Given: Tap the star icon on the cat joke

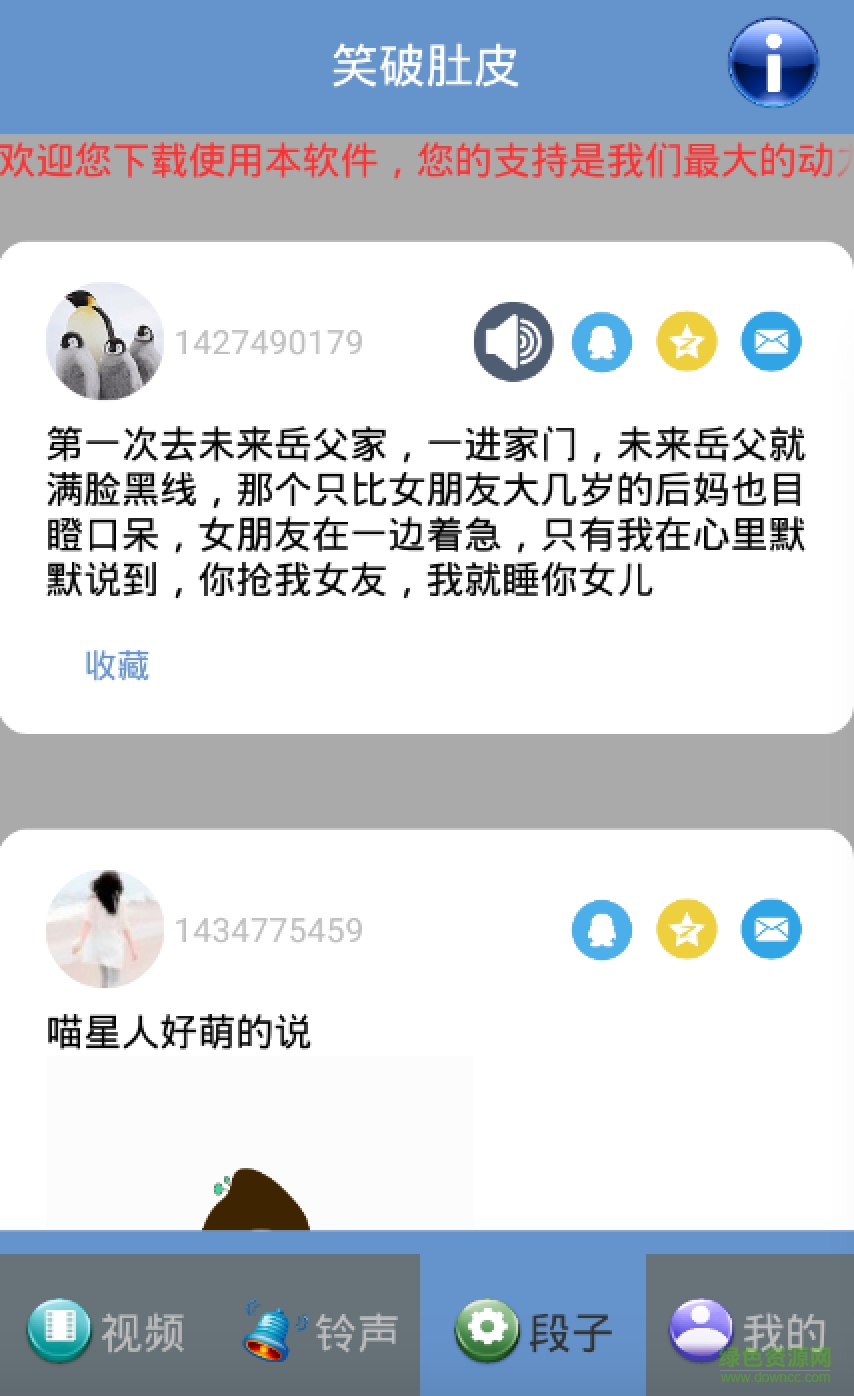Looking at the screenshot, I should (x=685, y=929).
